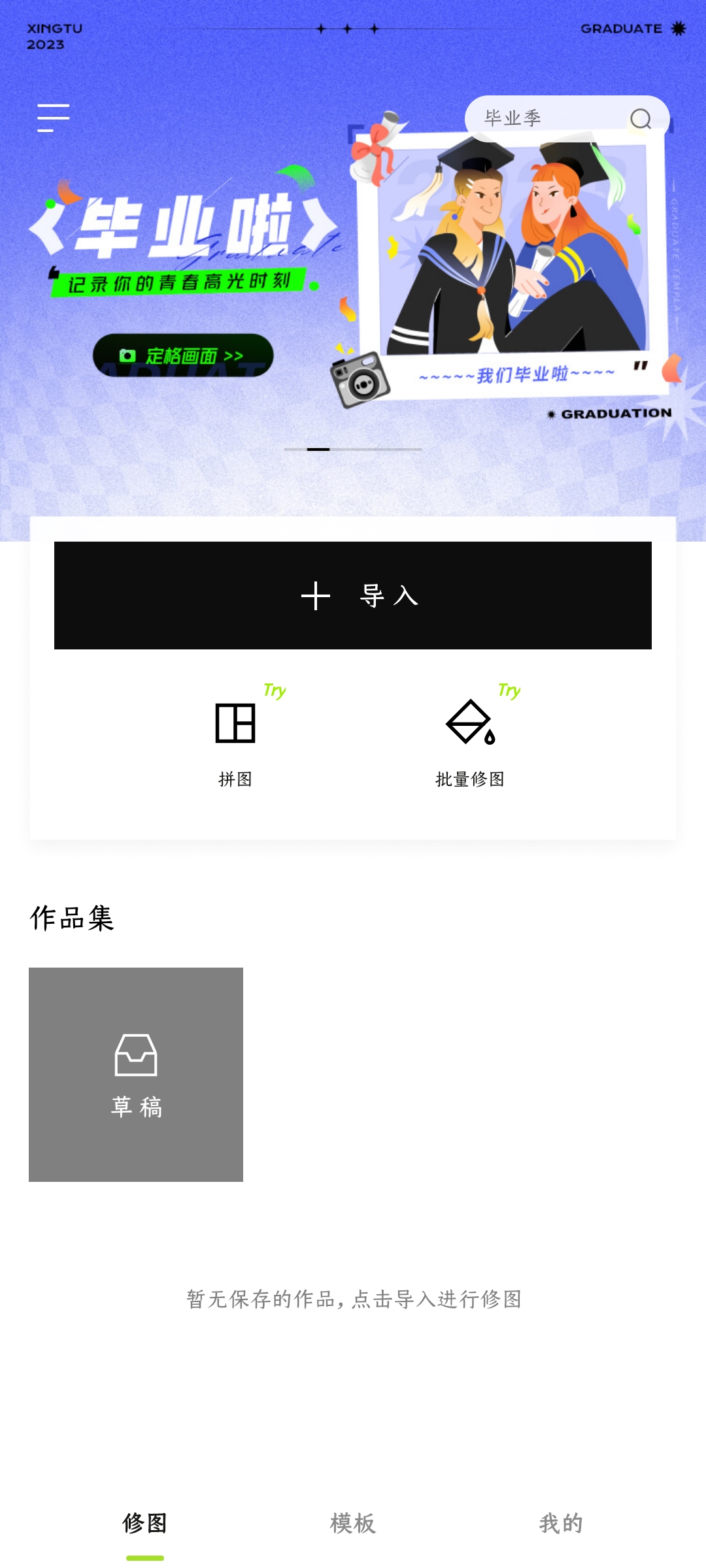Tap the 定格画面 banner button

click(x=185, y=356)
